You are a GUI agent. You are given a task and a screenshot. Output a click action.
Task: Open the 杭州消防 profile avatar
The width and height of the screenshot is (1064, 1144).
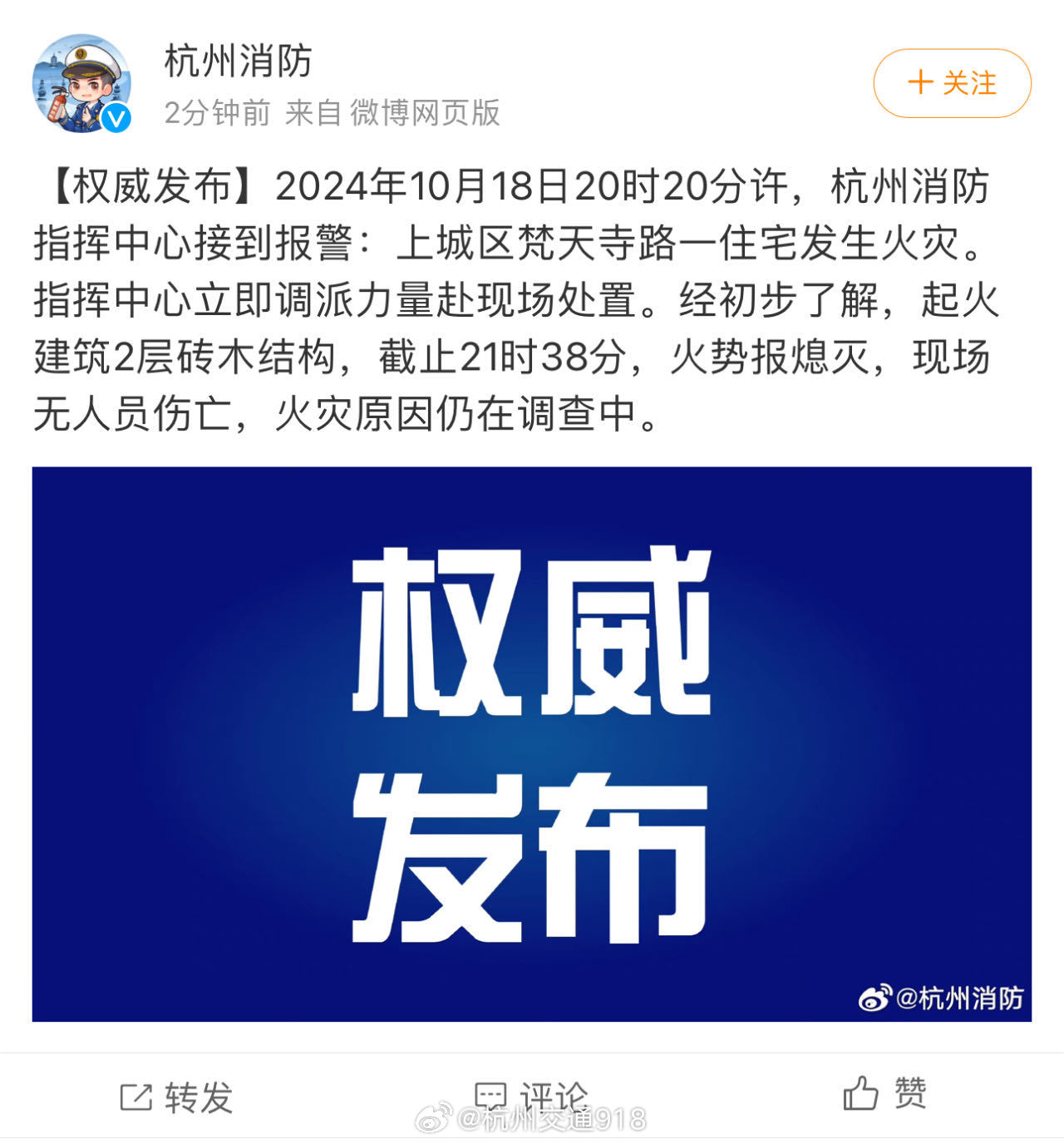point(81,83)
